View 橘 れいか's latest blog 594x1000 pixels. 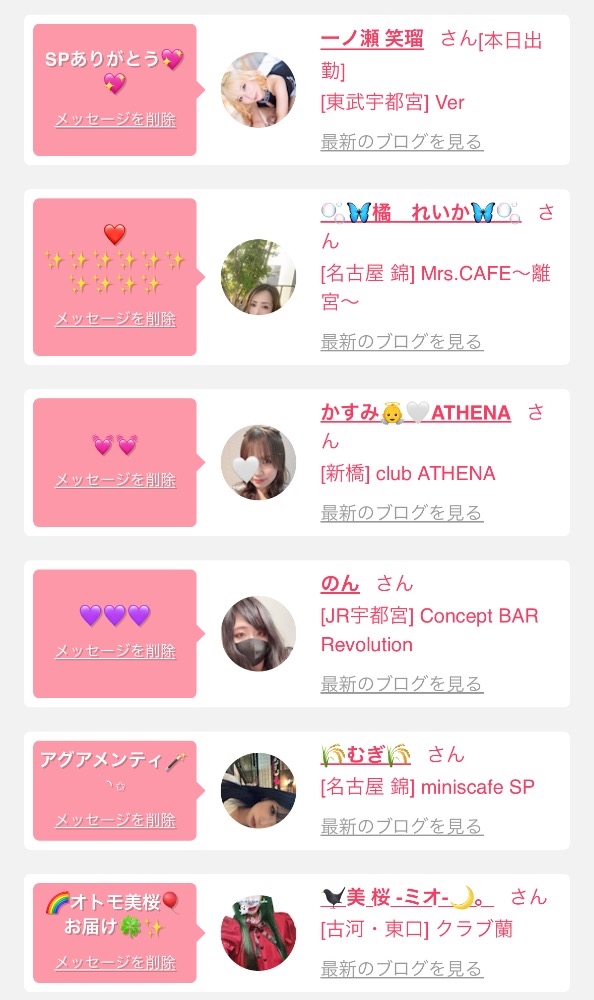(x=401, y=342)
